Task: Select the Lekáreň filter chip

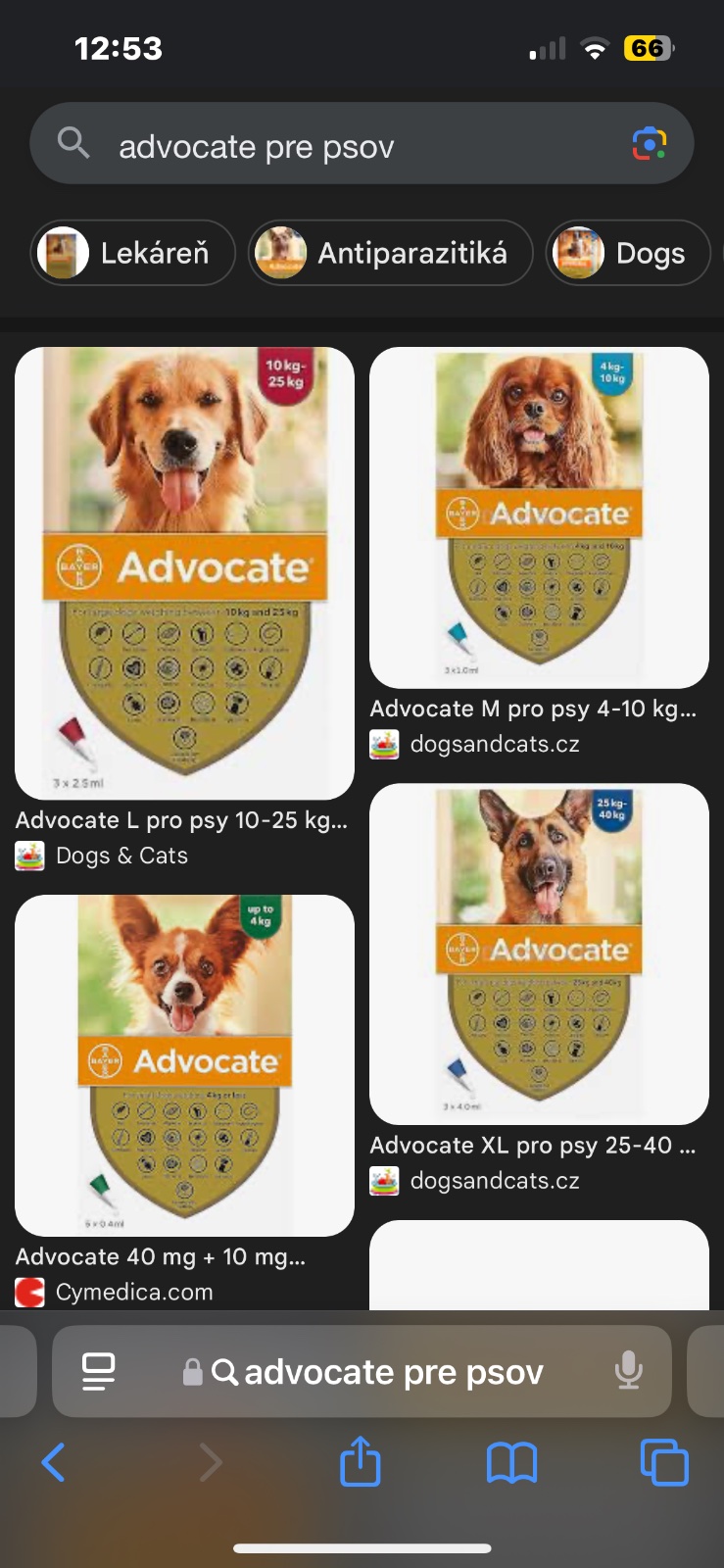Action: 133,253
